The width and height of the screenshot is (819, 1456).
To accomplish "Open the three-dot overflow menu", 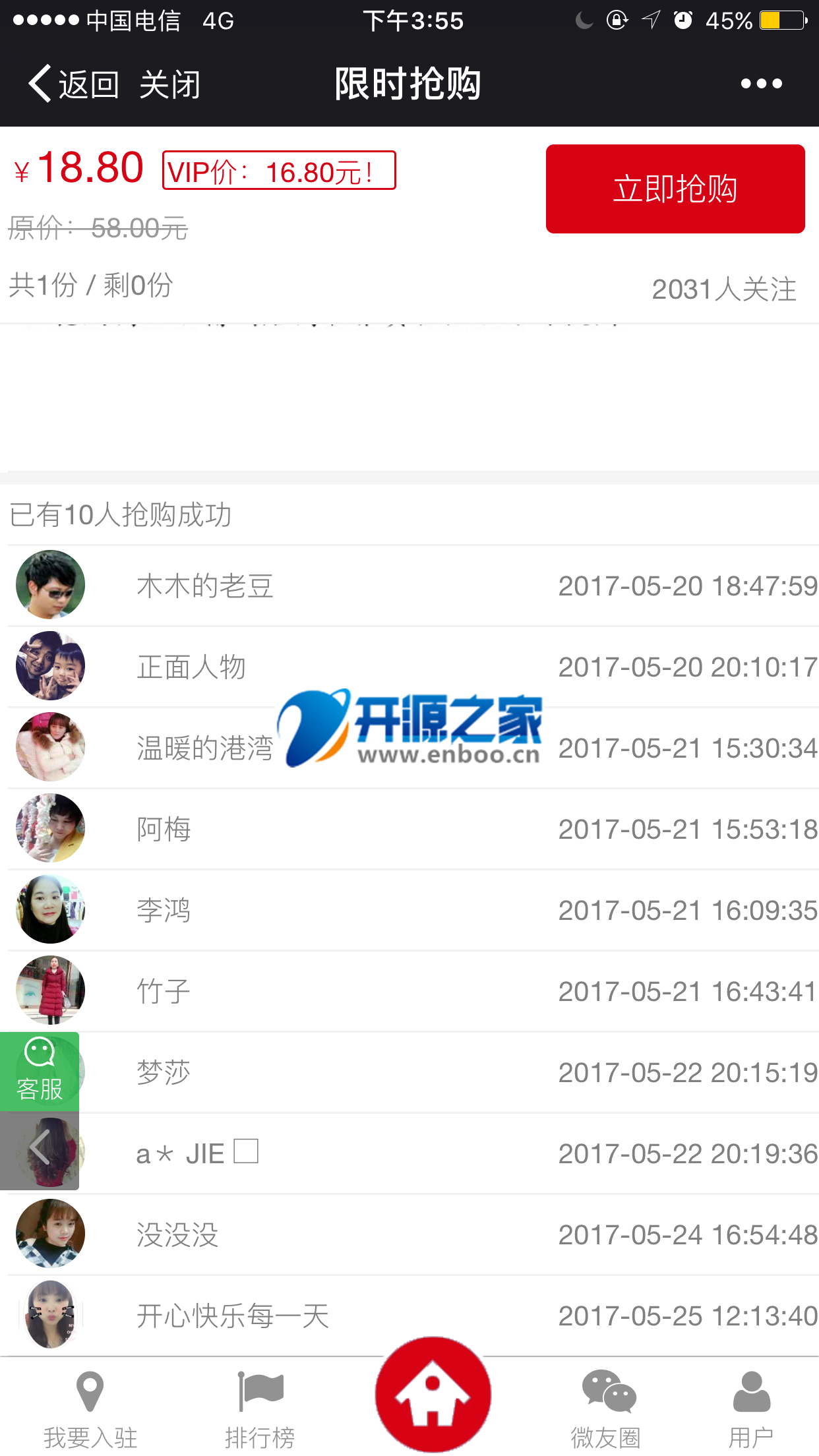I will pos(761,84).
